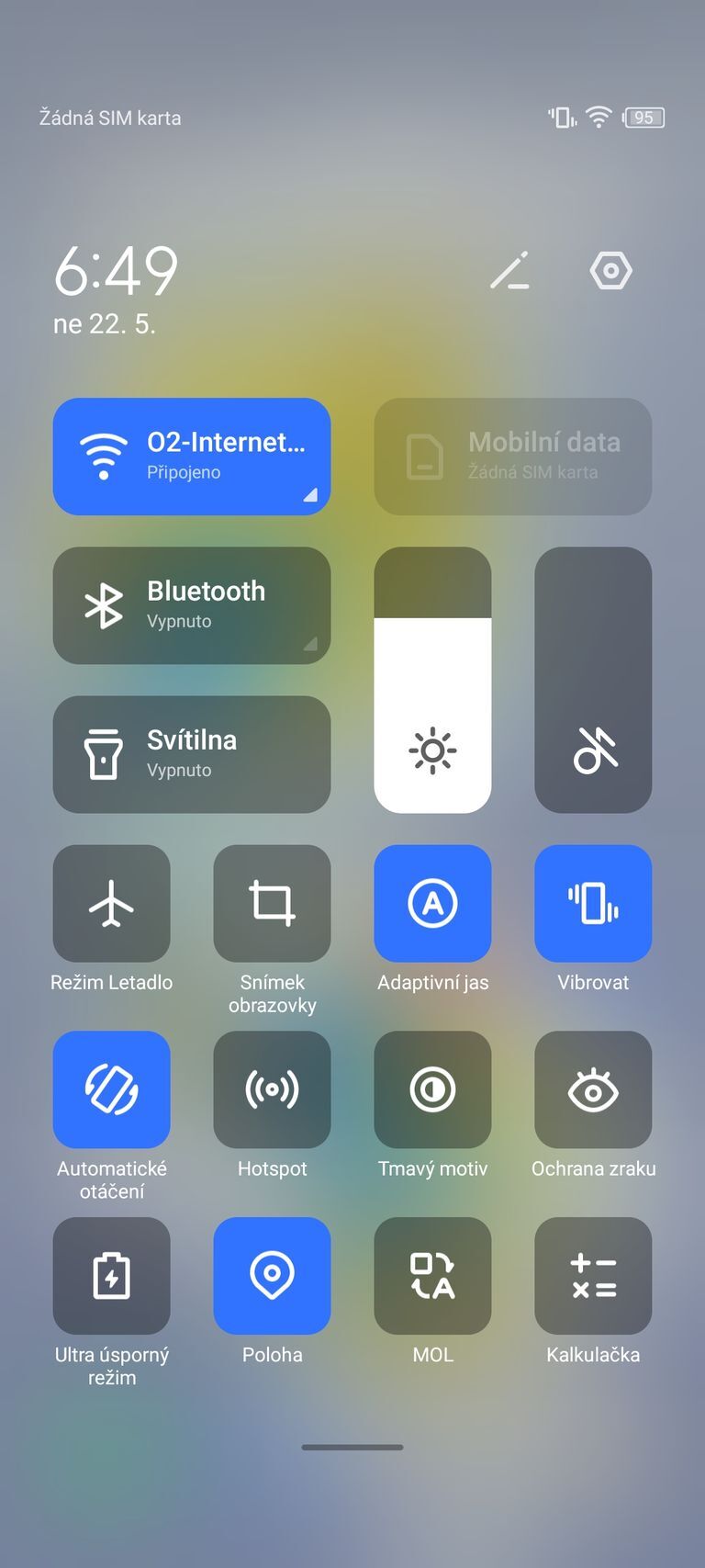Tap the Mobilní data tile

coord(512,457)
